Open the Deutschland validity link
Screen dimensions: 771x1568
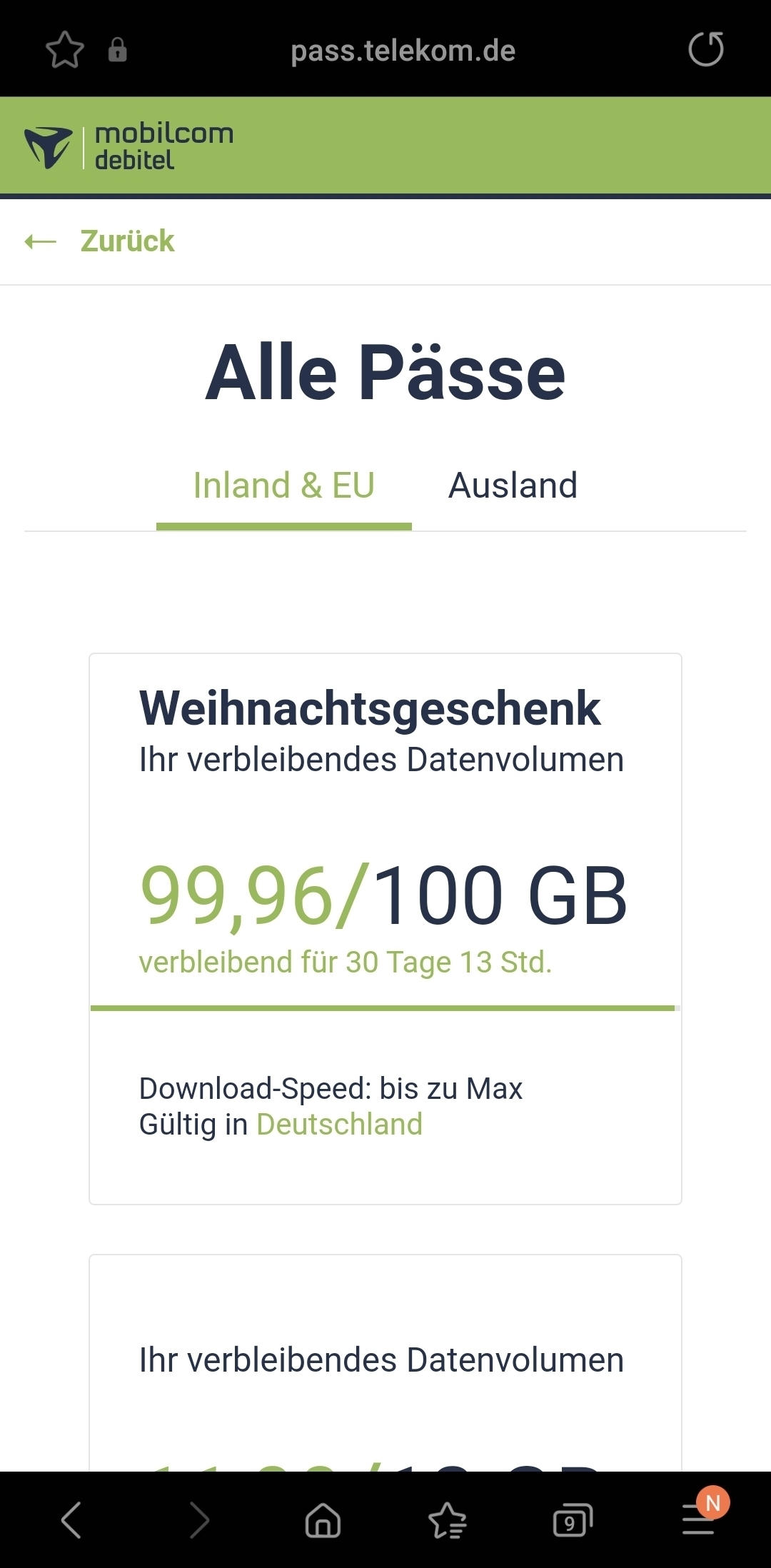click(340, 1125)
